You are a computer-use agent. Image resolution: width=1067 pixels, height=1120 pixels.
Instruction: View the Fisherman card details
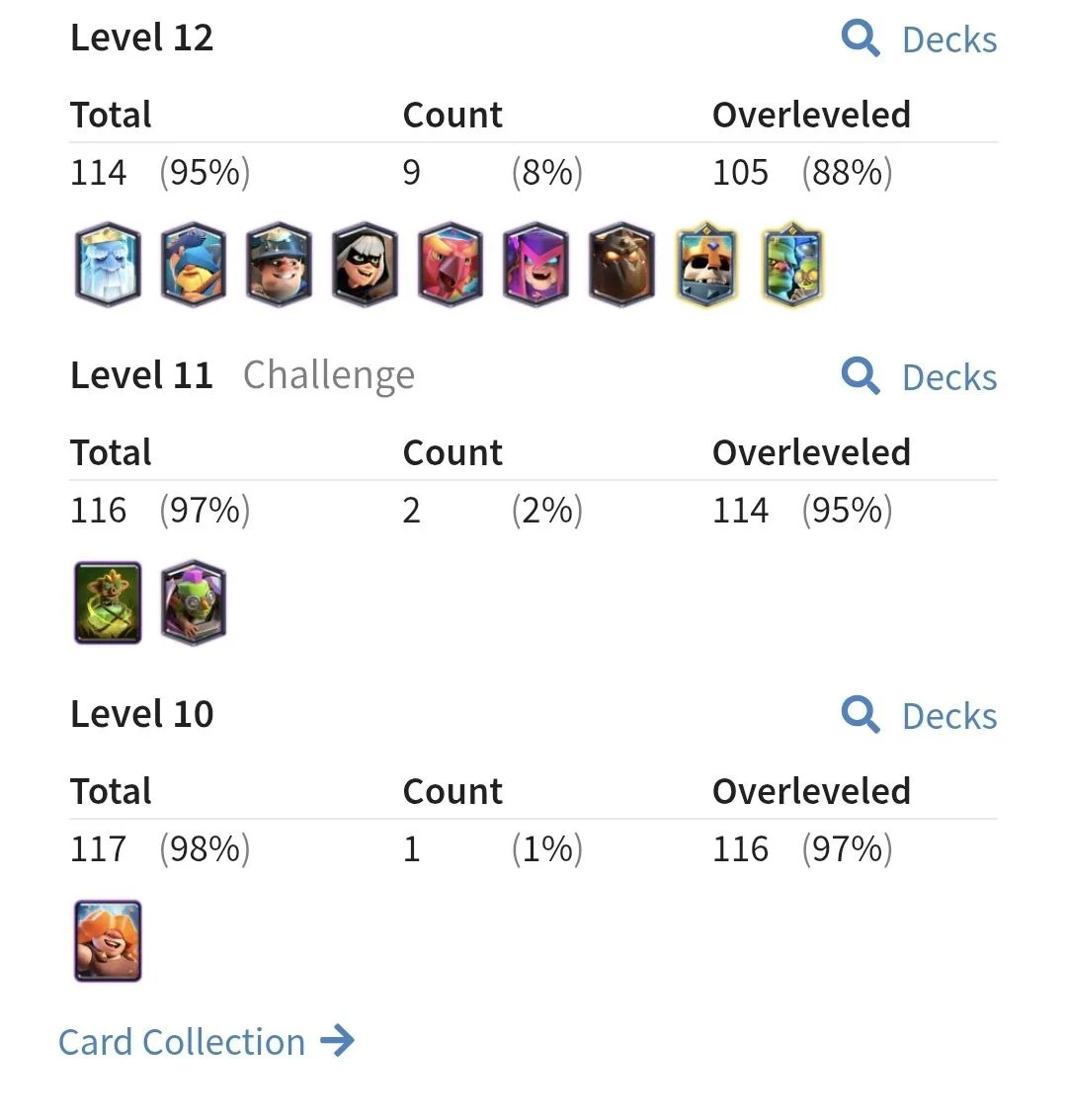coord(194,265)
